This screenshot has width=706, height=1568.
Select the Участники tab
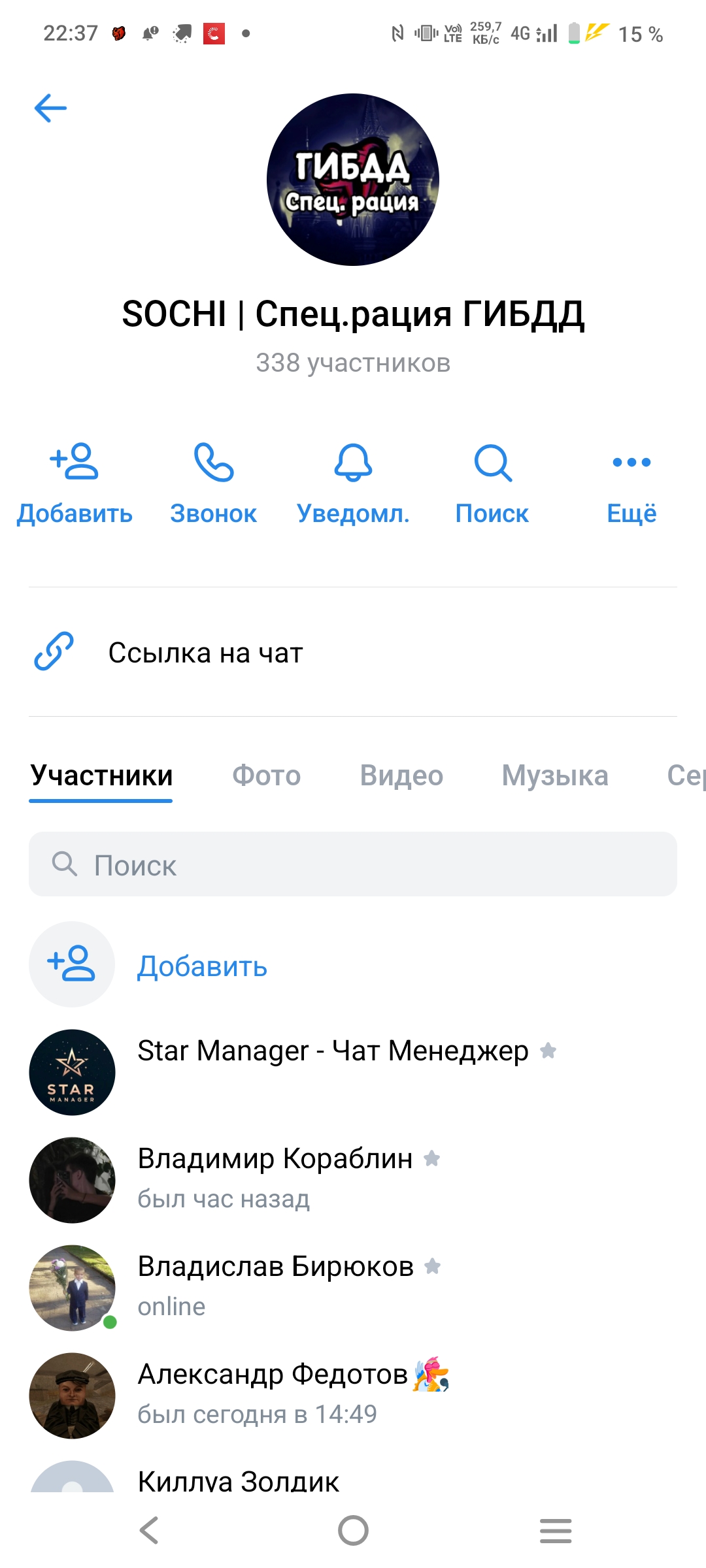tap(101, 776)
